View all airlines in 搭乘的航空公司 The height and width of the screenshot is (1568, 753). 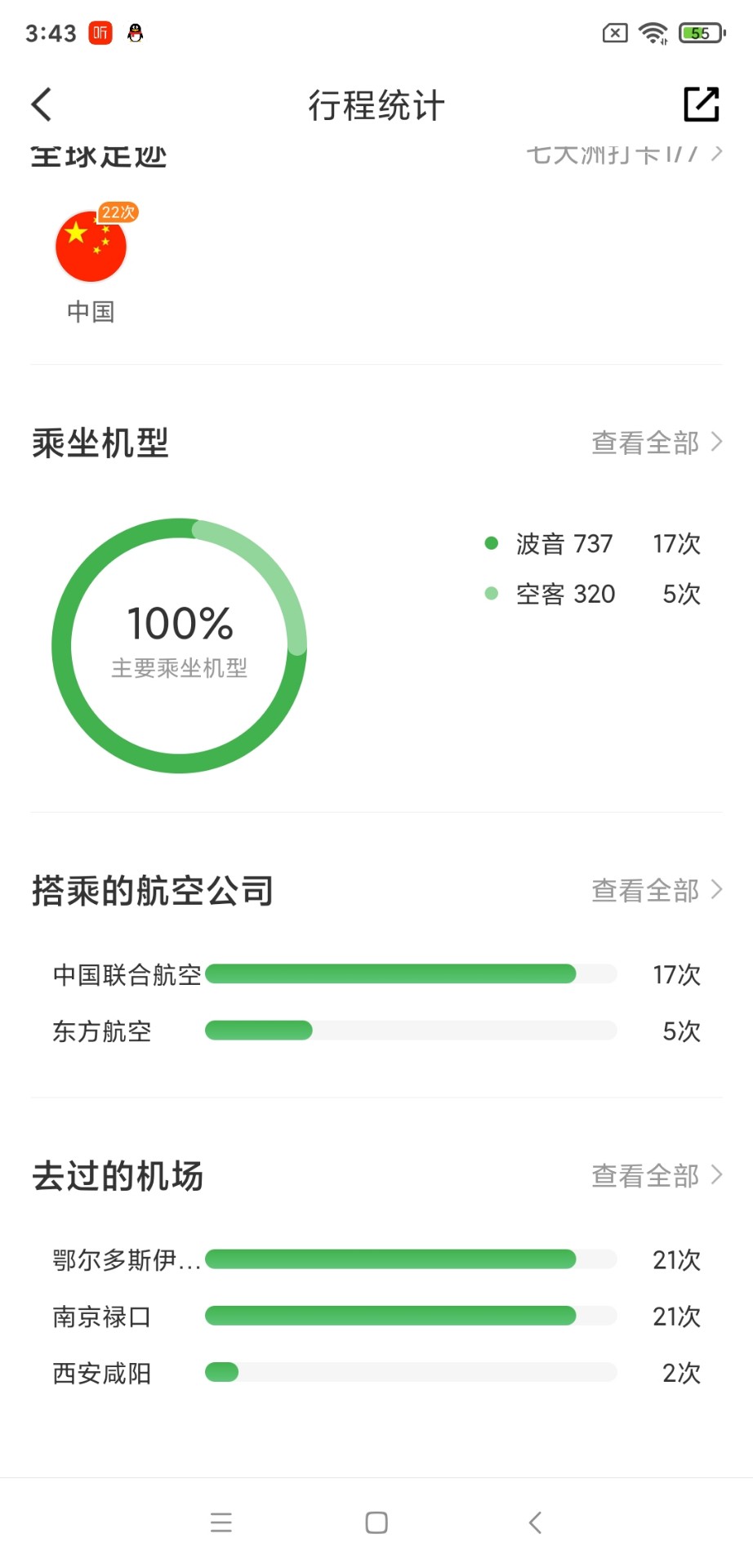pyautogui.click(x=657, y=890)
